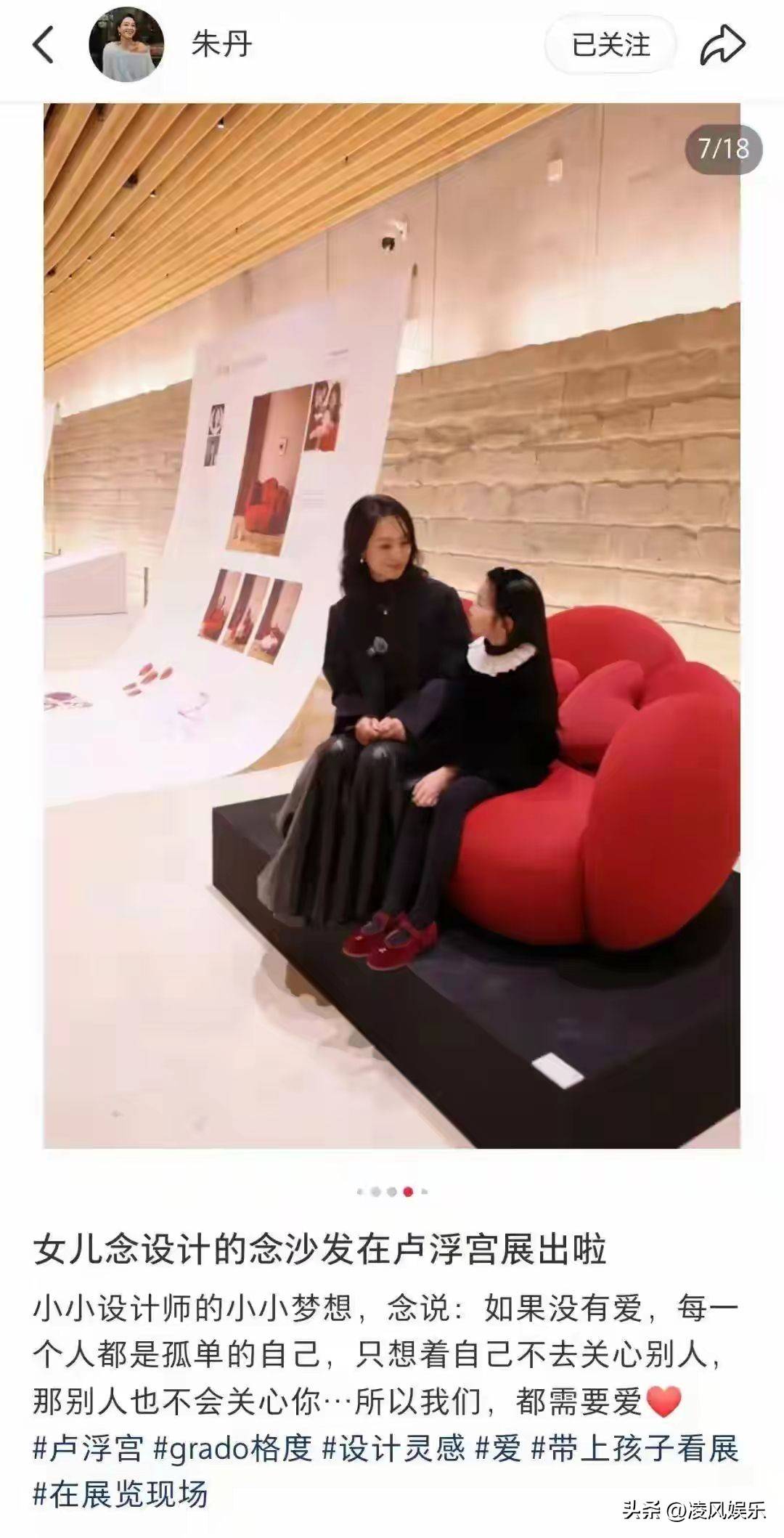Viewport: 784px width, 1538px height.
Task: Tap the username 朱丹 in the header
Action: click(221, 45)
